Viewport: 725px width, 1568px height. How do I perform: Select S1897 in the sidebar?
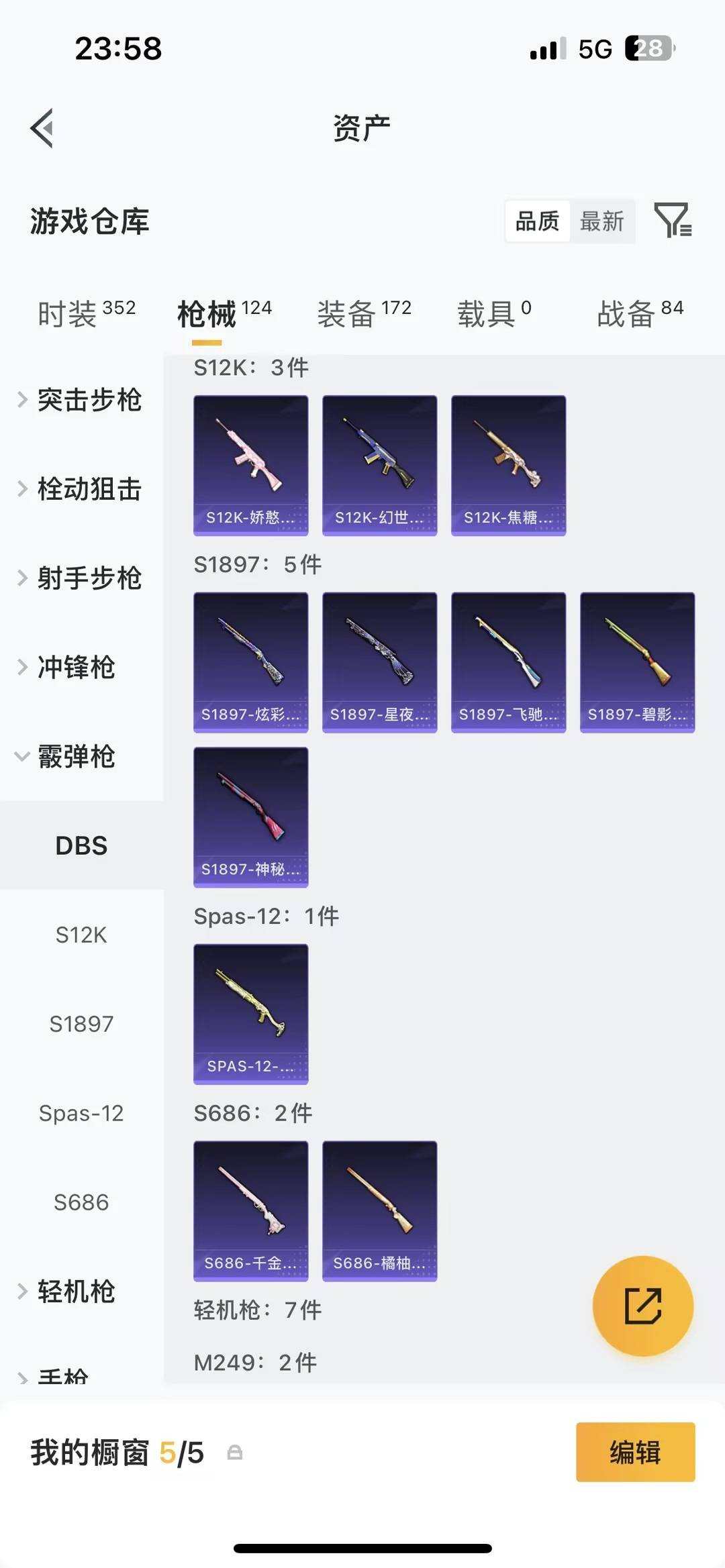[82, 1024]
